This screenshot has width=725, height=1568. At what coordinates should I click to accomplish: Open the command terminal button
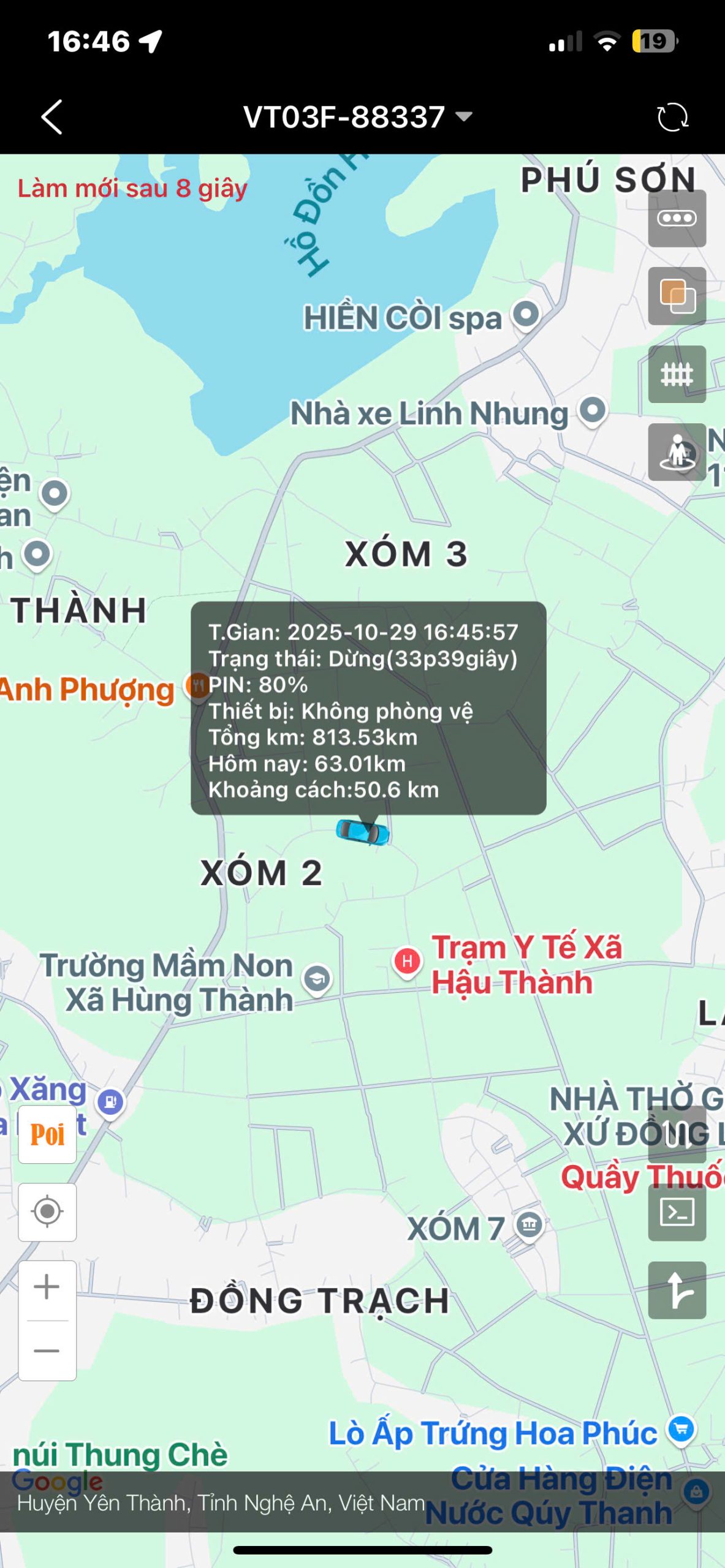677,1212
